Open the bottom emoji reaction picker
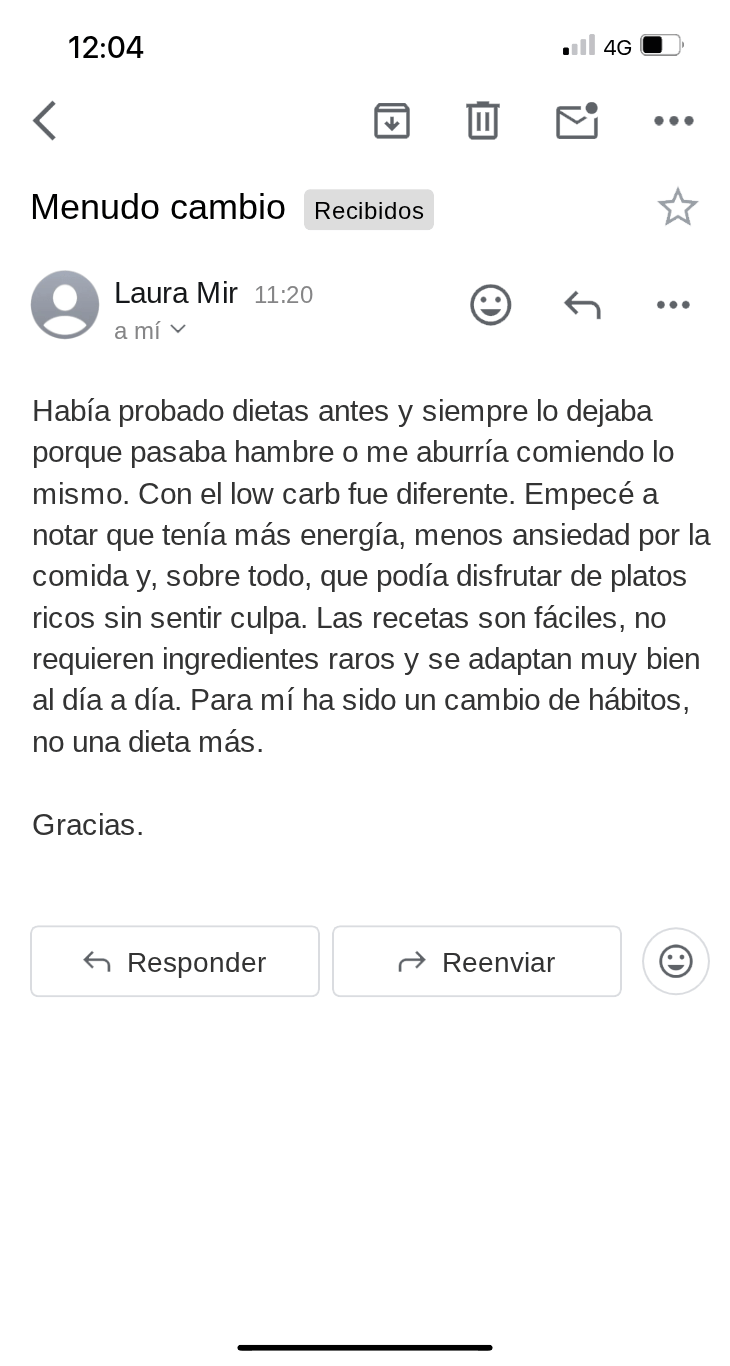The height and width of the screenshot is (1366, 730). point(676,961)
